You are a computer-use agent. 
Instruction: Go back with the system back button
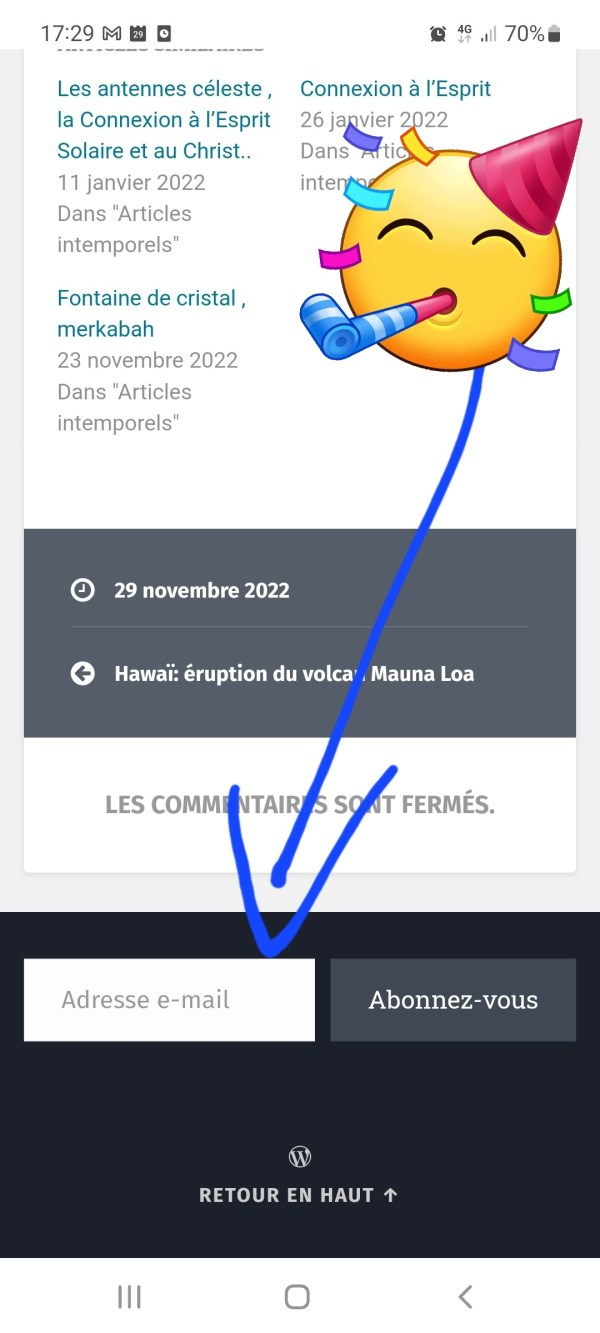pyautogui.click(x=465, y=1297)
